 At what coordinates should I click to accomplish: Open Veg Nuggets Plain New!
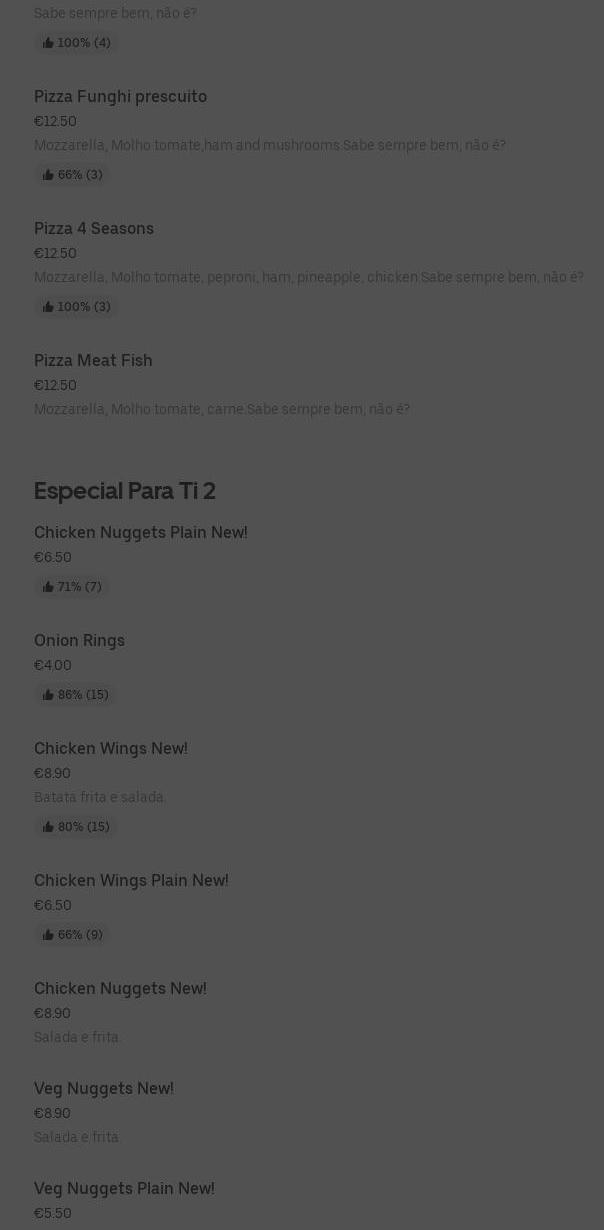pyautogui.click(x=124, y=1189)
